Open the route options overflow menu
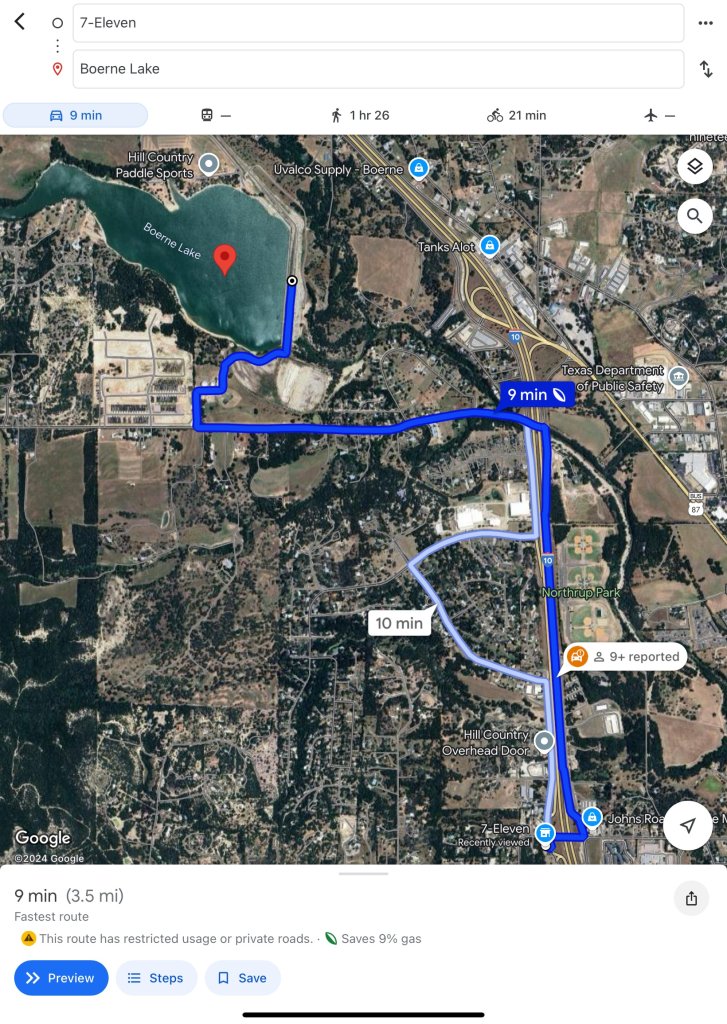 [x=705, y=23]
